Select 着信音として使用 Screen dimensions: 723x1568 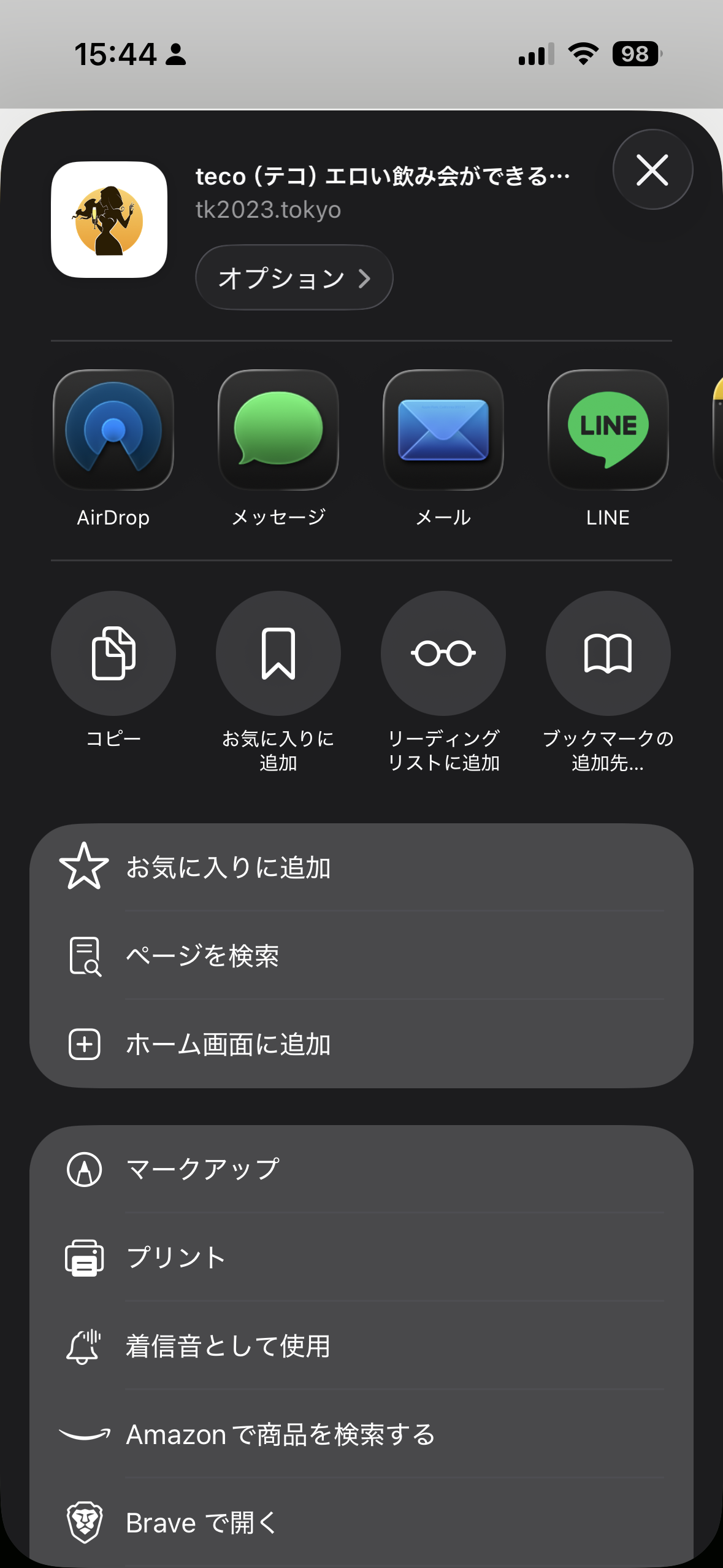pos(361,1346)
